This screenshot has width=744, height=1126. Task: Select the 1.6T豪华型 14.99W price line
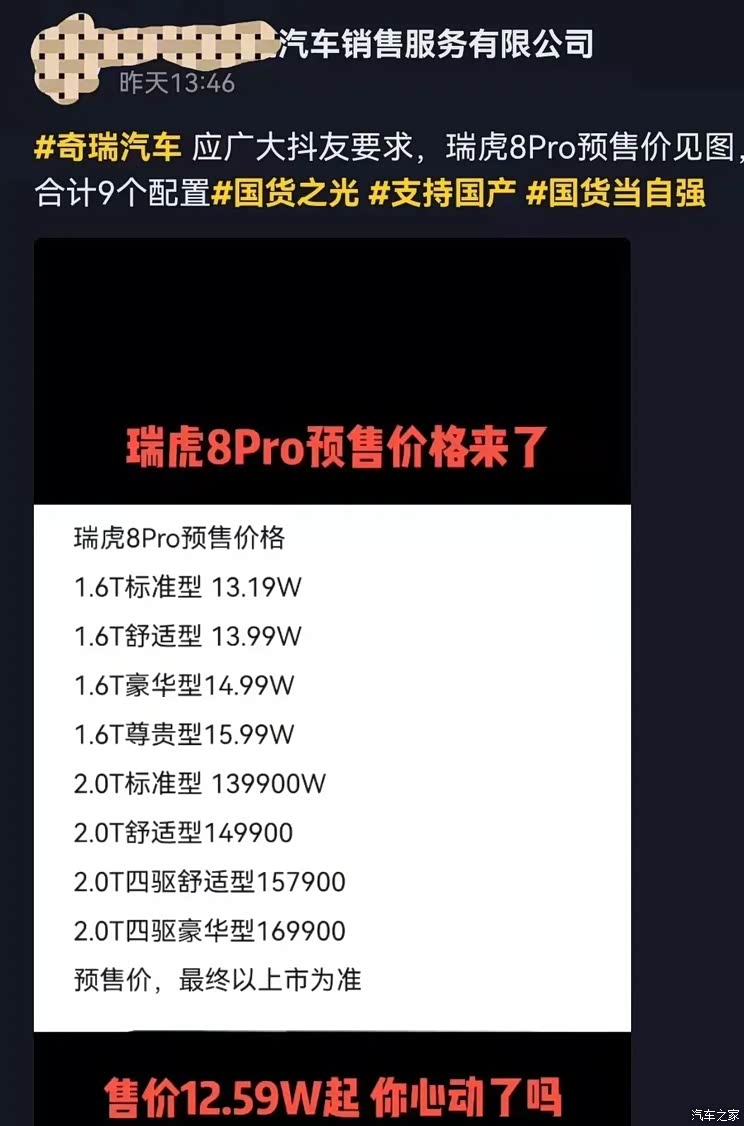point(183,686)
